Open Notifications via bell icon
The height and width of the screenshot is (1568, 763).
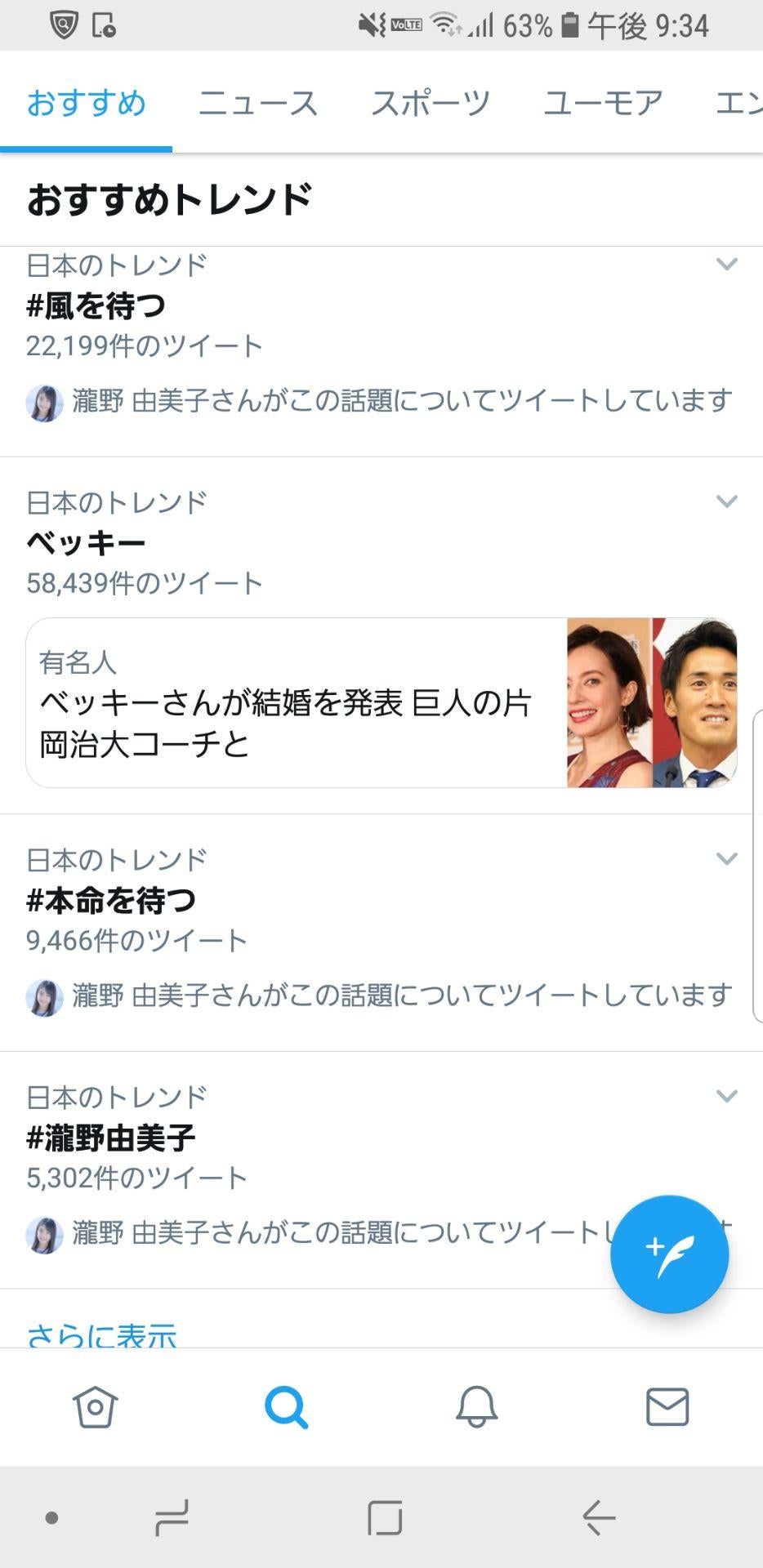point(477,1406)
